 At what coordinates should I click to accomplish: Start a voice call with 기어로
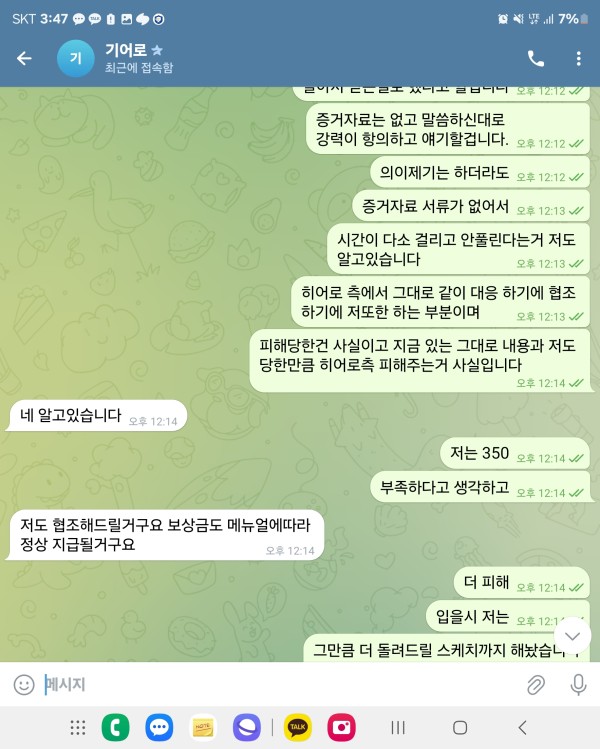pyautogui.click(x=536, y=59)
